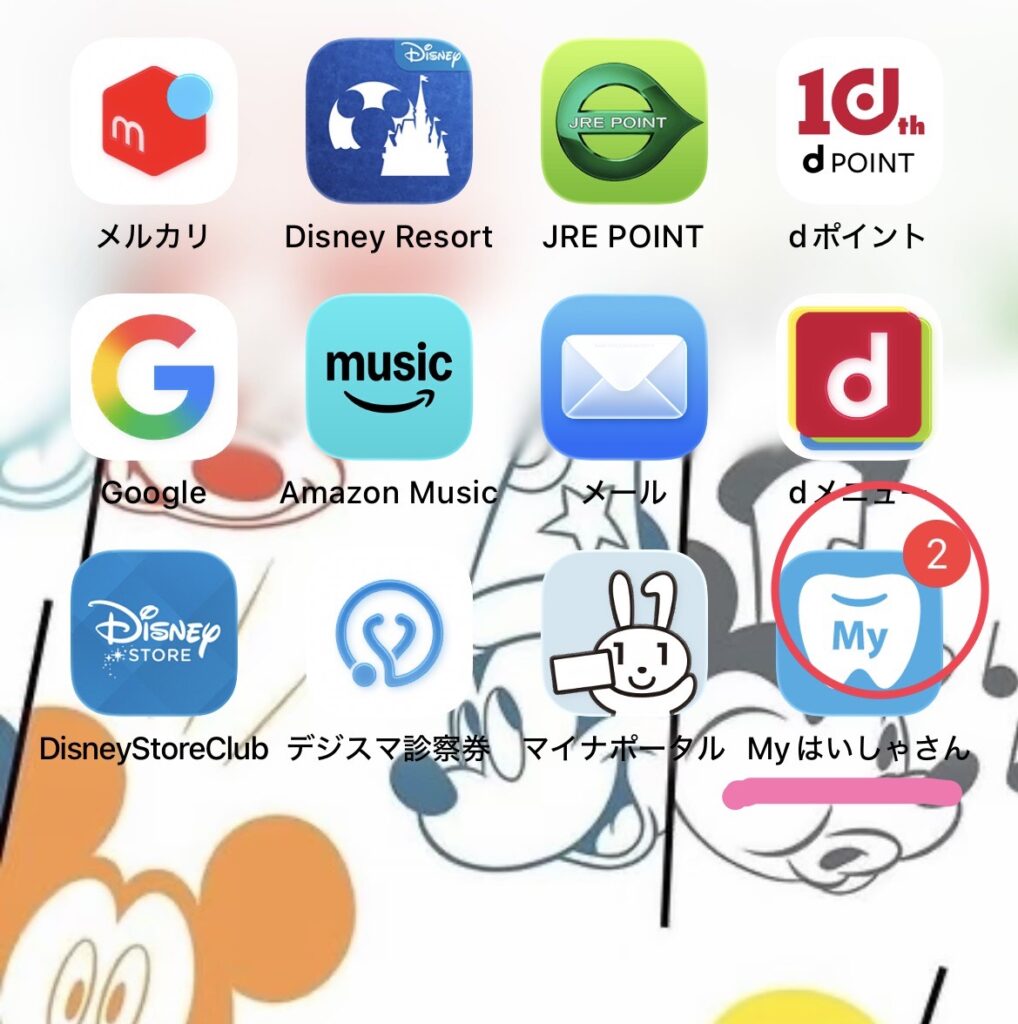Launch Disney Resort app

coord(388,121)
